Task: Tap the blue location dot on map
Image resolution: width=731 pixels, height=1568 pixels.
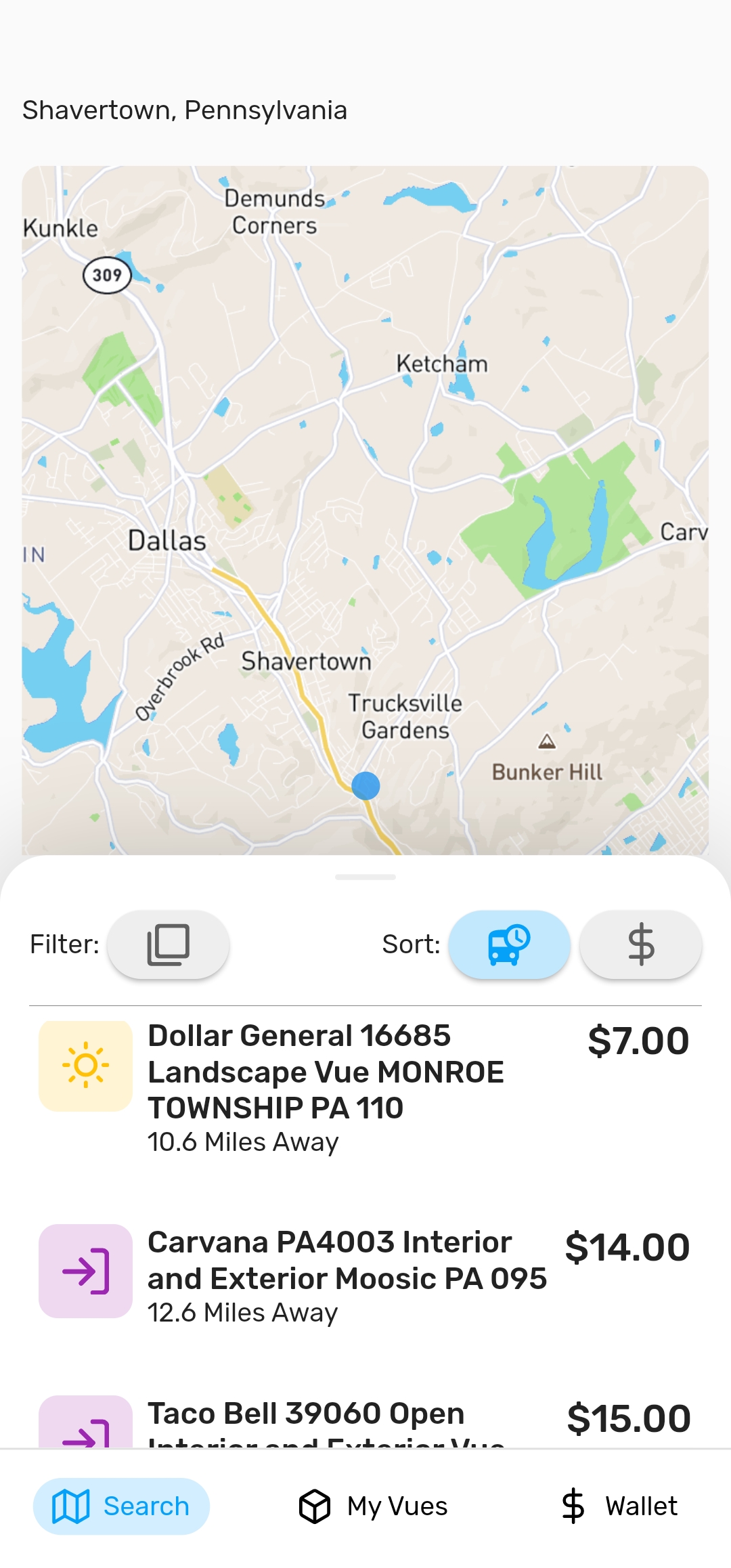Action: [x=365, y=786]
